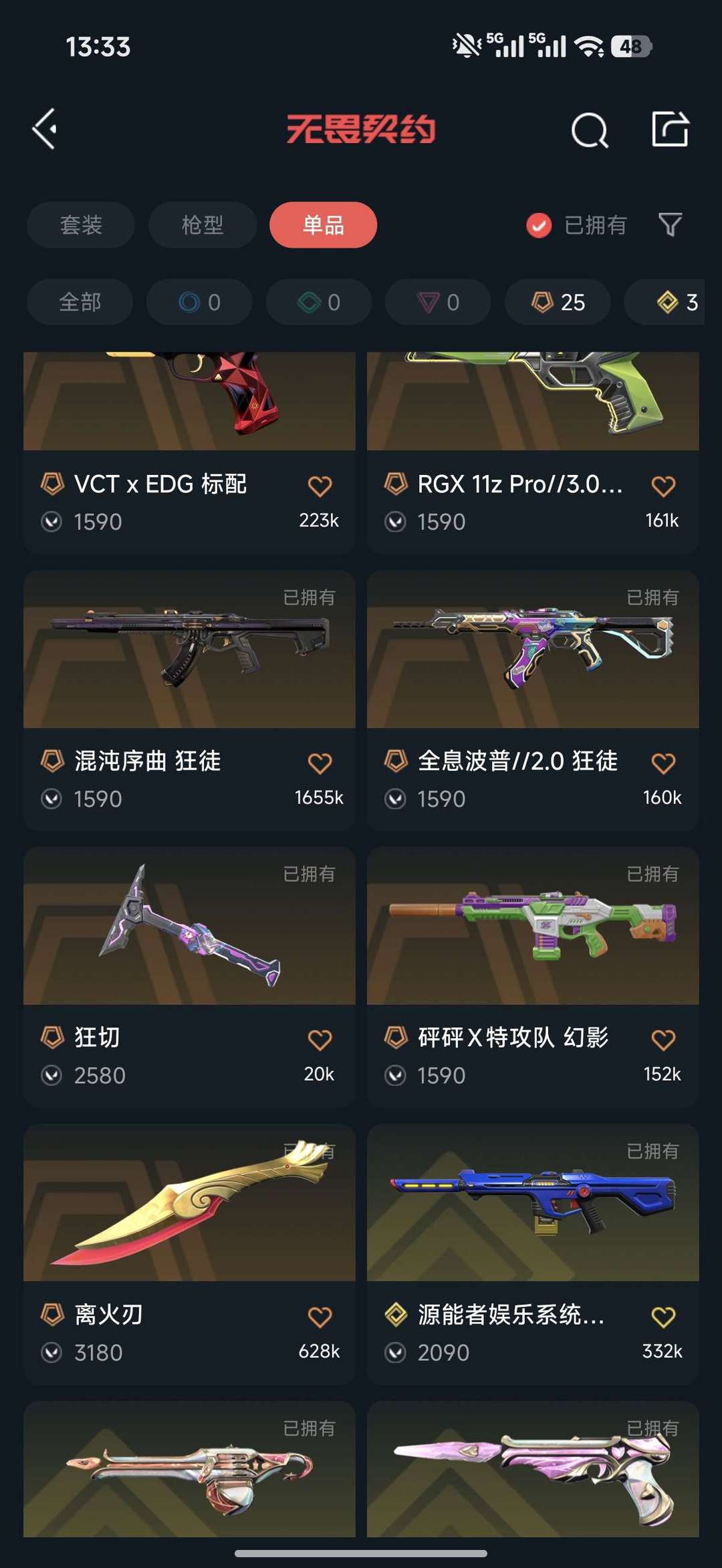Tap the back arrow to return
The width and height of the screenshot is (722, 1568).
click(44, 130)
